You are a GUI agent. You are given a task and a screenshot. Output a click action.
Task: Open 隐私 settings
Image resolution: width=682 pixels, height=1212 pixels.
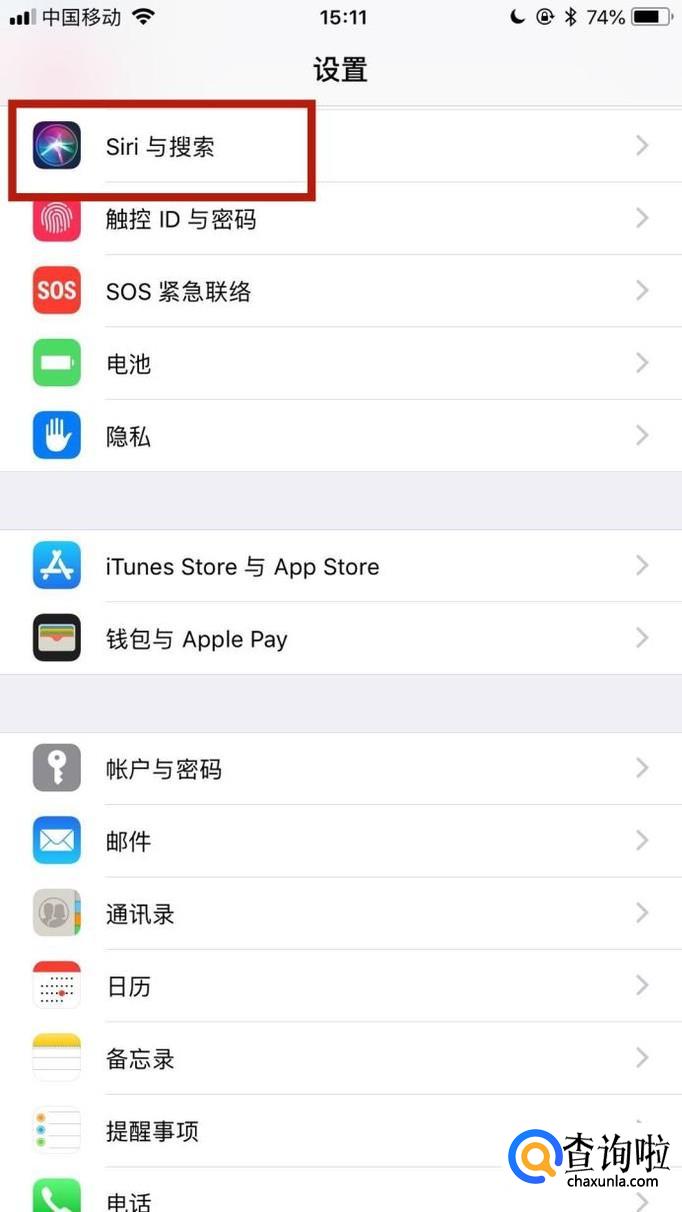pos(128,437)
